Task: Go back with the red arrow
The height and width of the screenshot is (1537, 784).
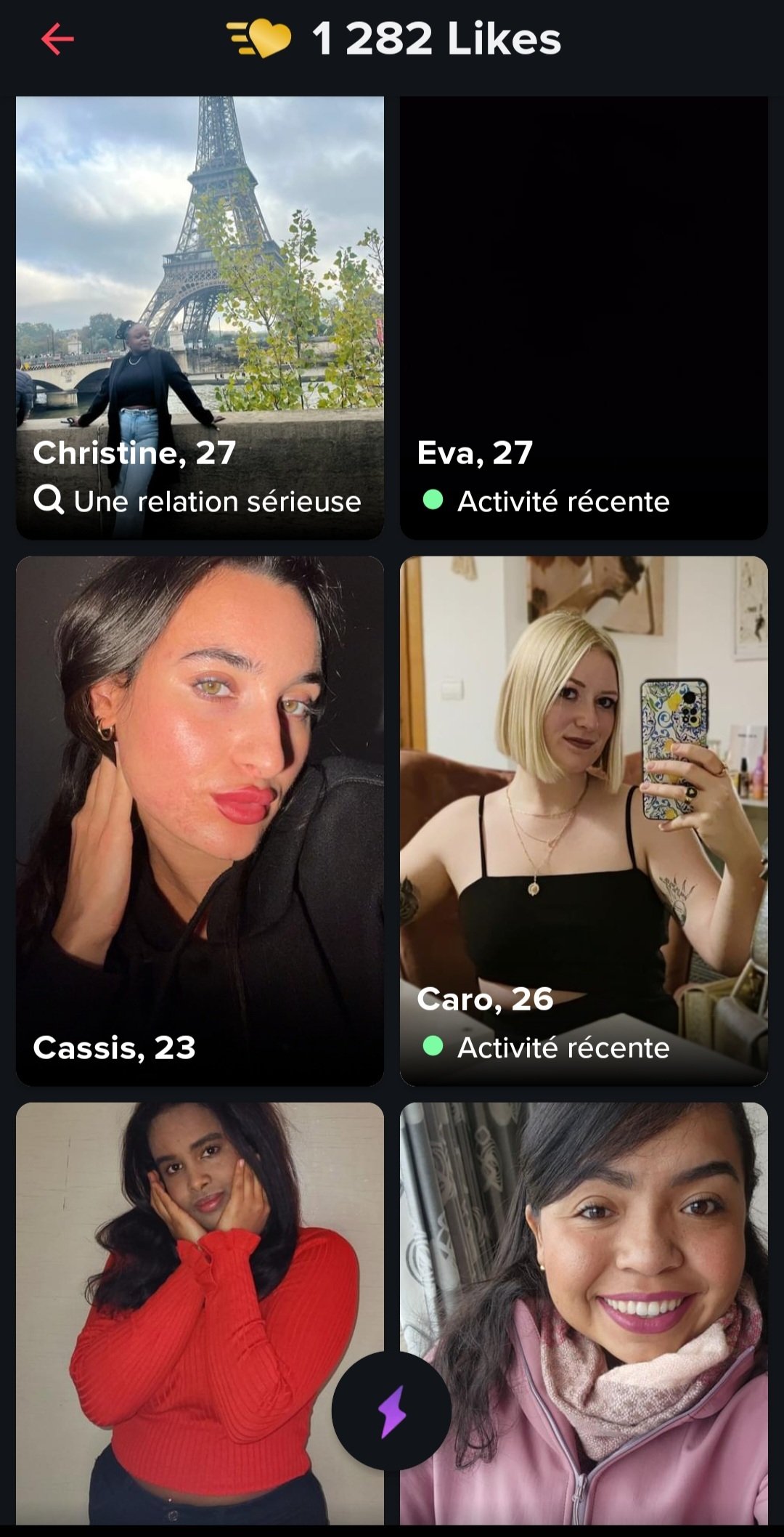Action: 57,39
